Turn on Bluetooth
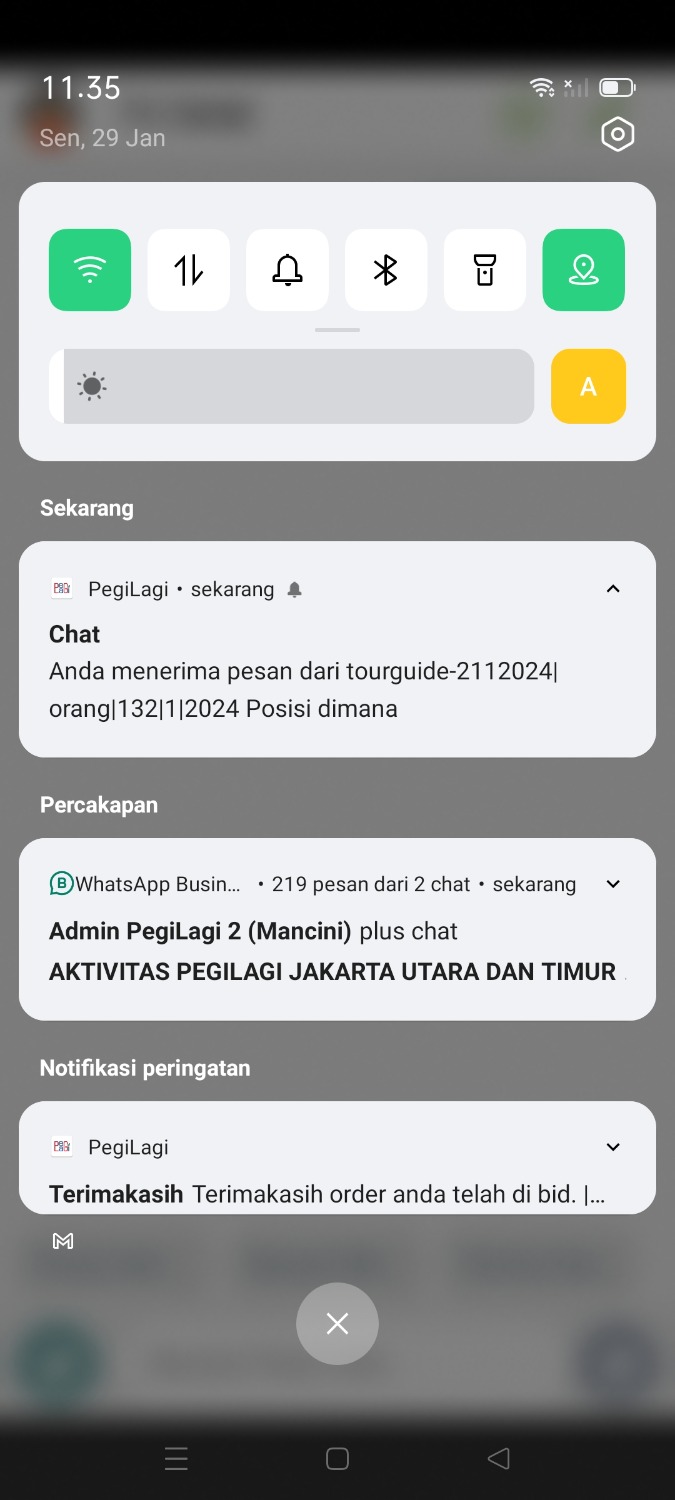This screenshot has width=675, height=1500. click(386, 270)
